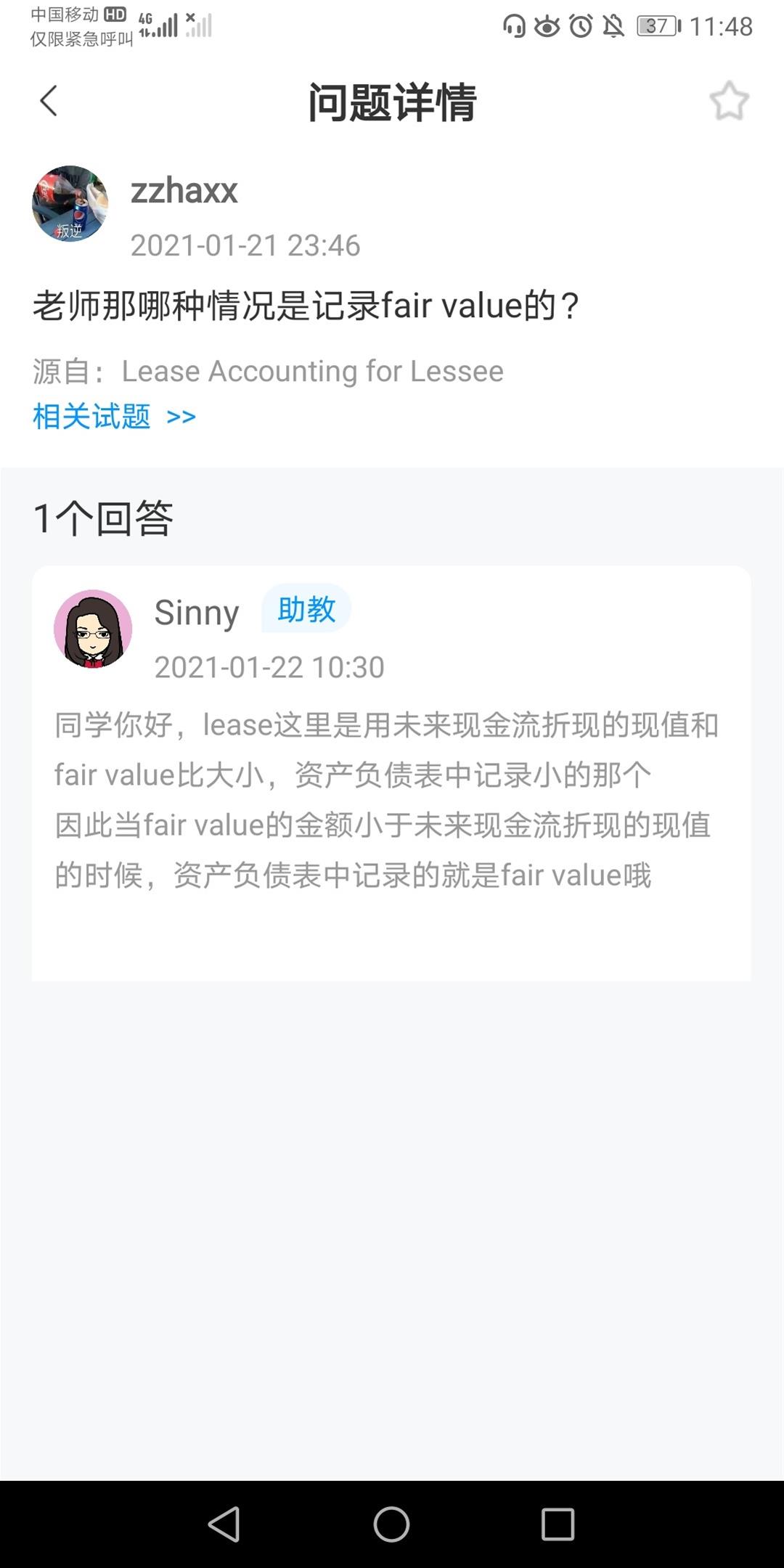
Task: Go back from the 问题详情 page
Action: click(x=48, y=101)
